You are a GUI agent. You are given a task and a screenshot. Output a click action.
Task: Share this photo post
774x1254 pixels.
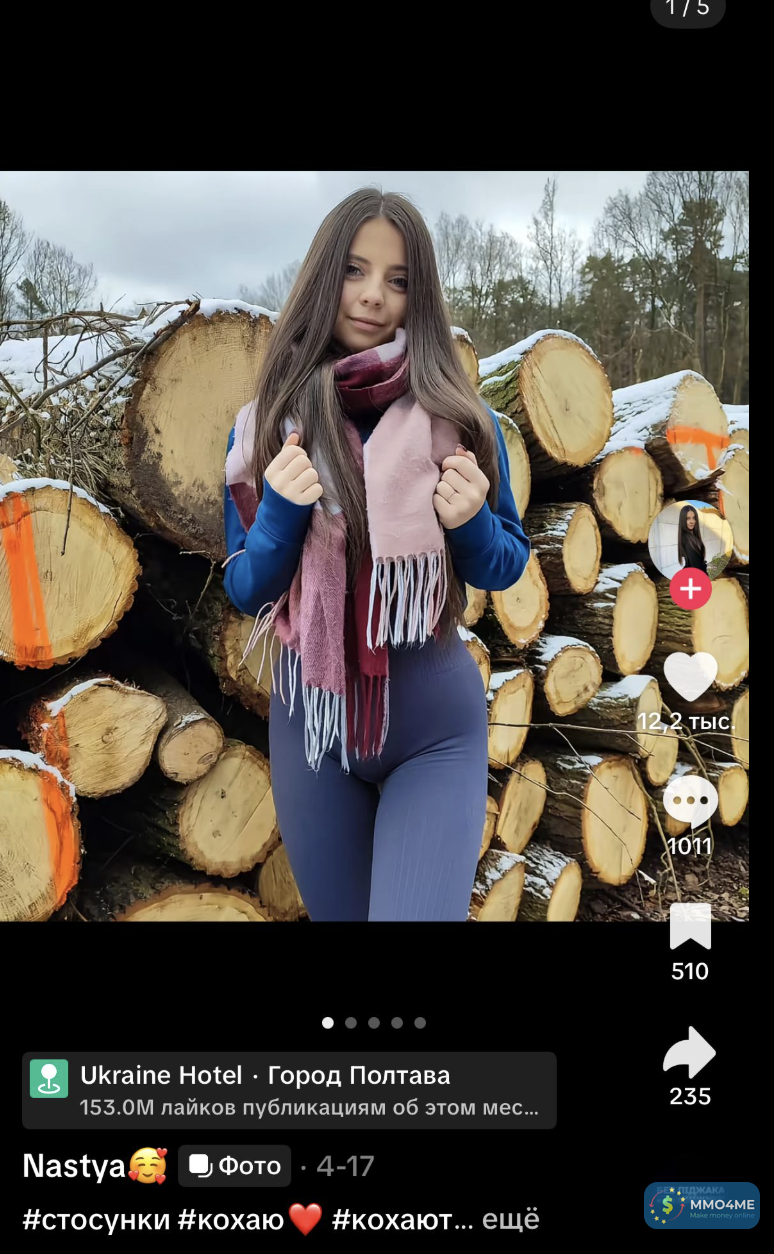pos(690,1053)
